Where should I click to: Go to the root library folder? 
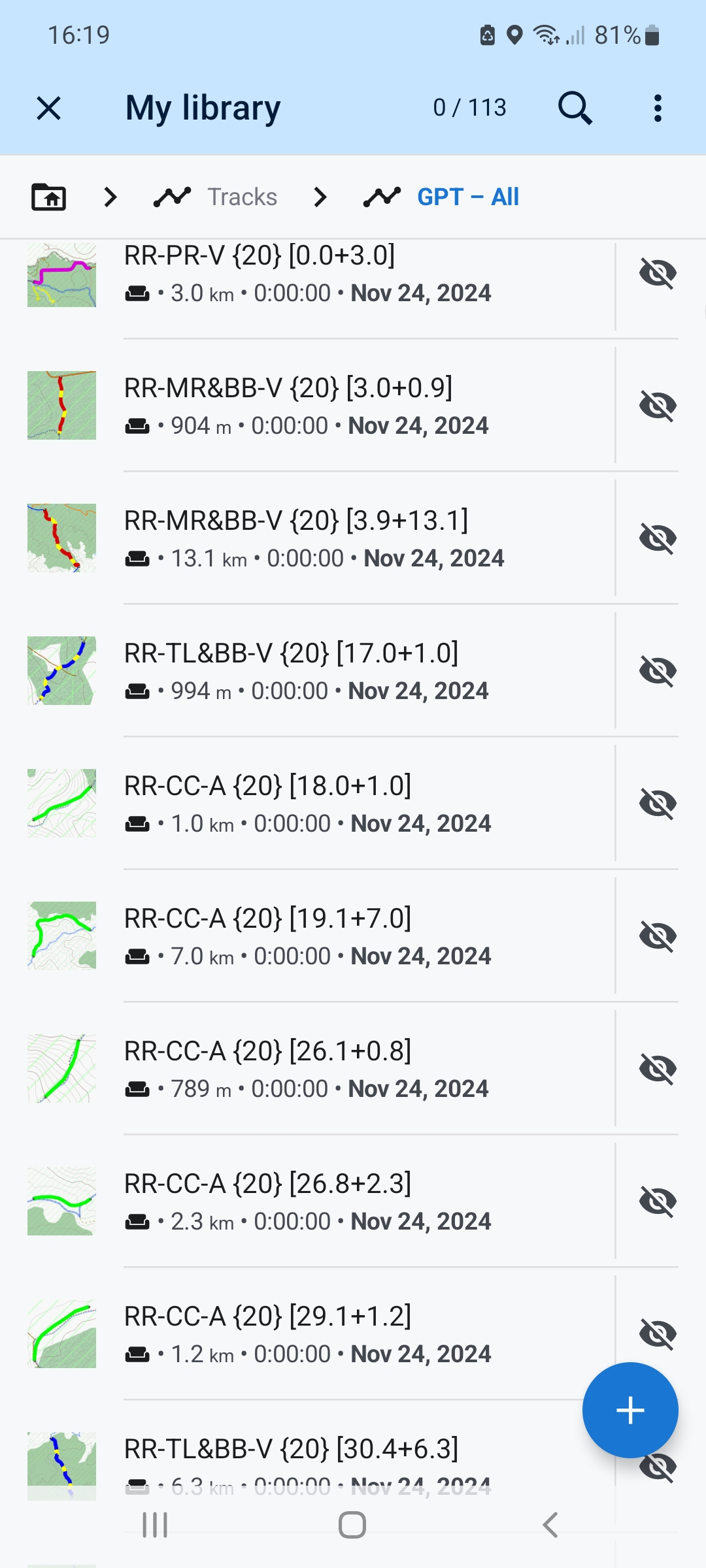[49, 197]
